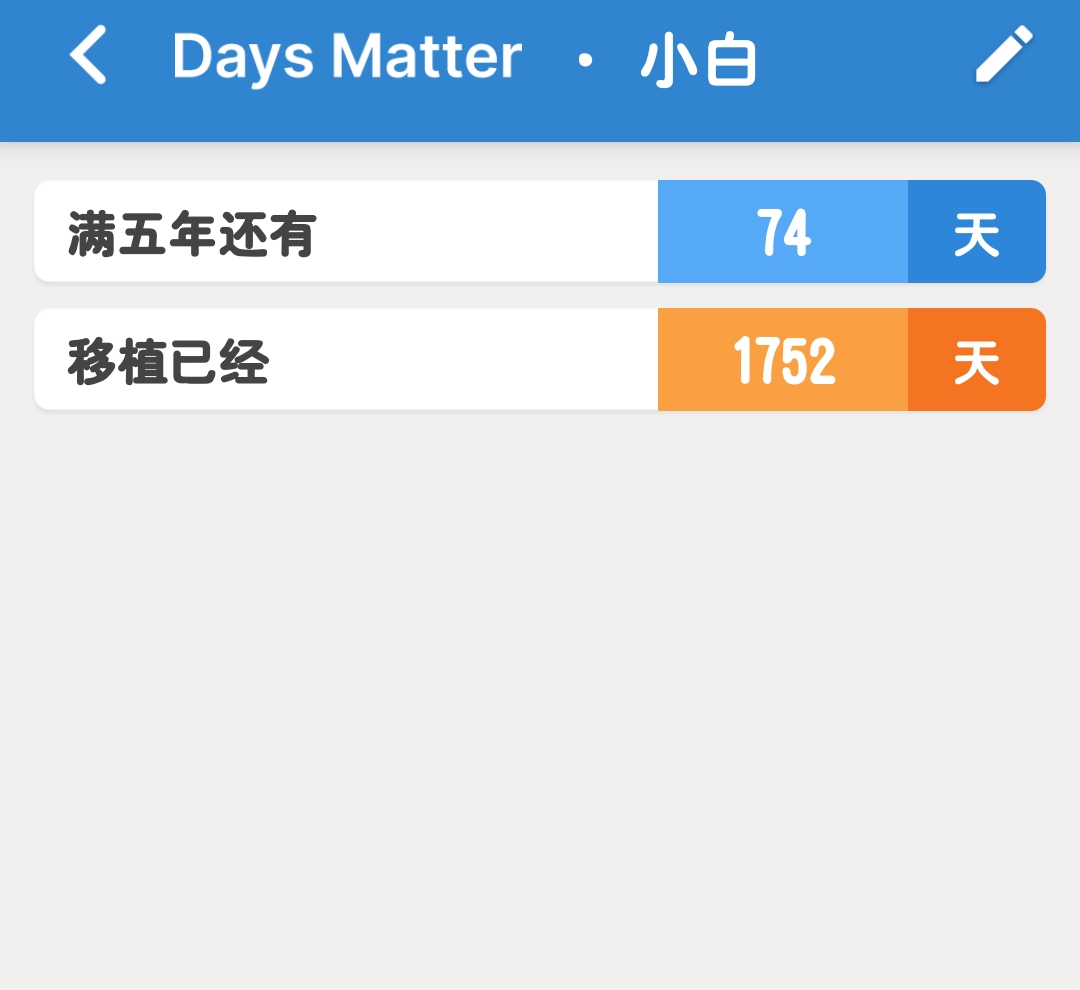
Task: Open the 满五年还有 countdown entry
Action: coord(540,232)
